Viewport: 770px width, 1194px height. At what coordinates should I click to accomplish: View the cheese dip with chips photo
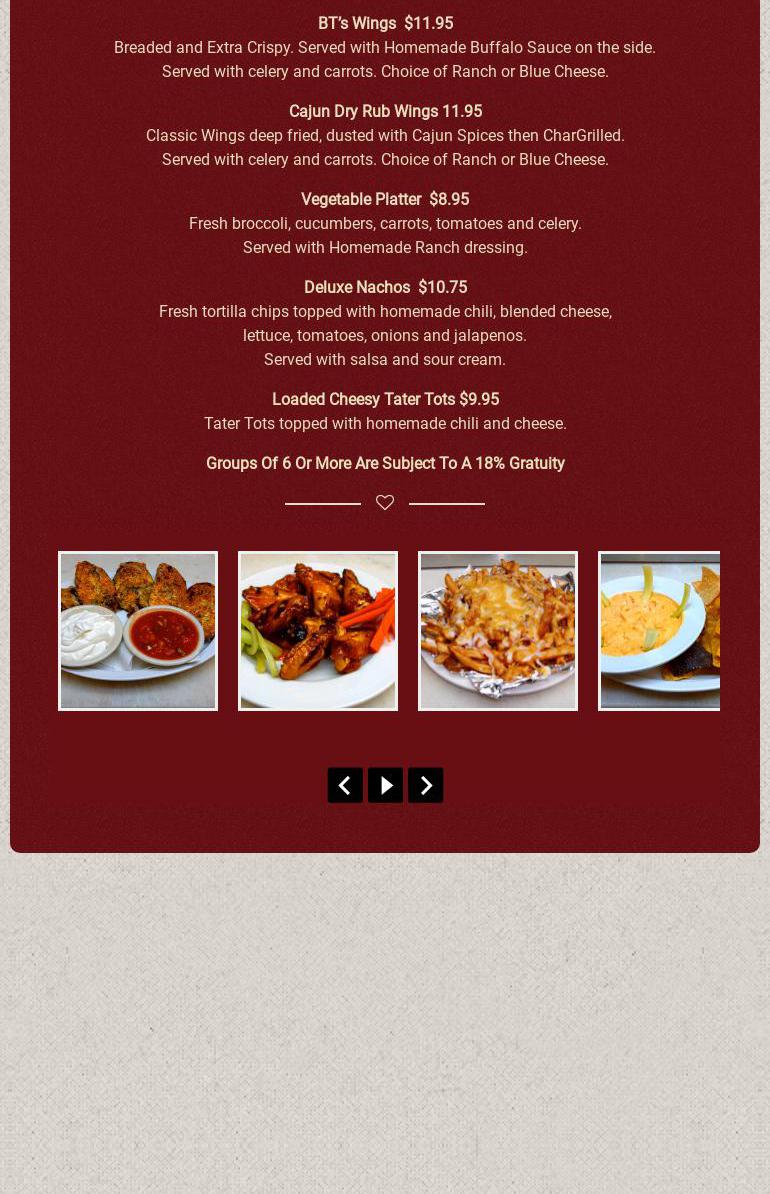pos(660,631)
